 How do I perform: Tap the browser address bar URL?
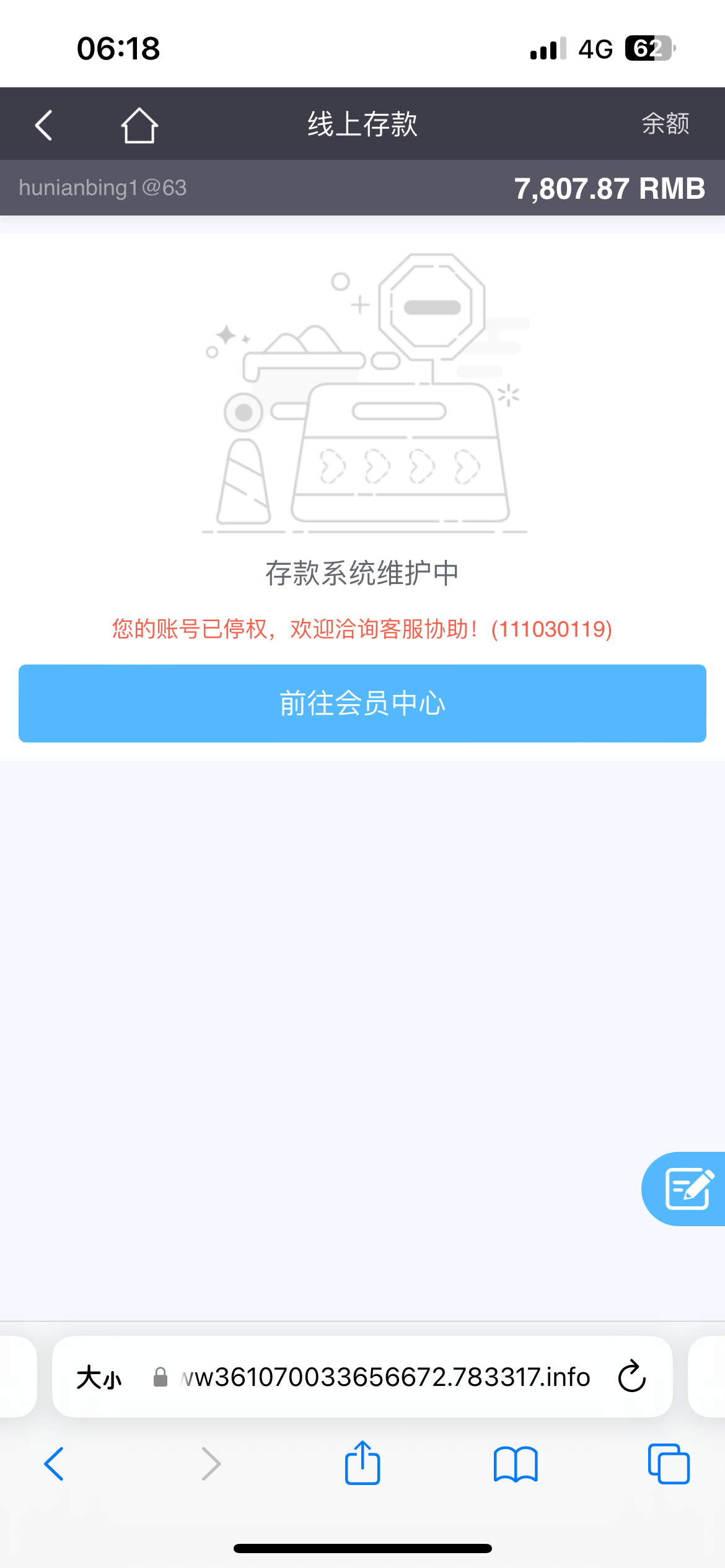pos(385,1377)
